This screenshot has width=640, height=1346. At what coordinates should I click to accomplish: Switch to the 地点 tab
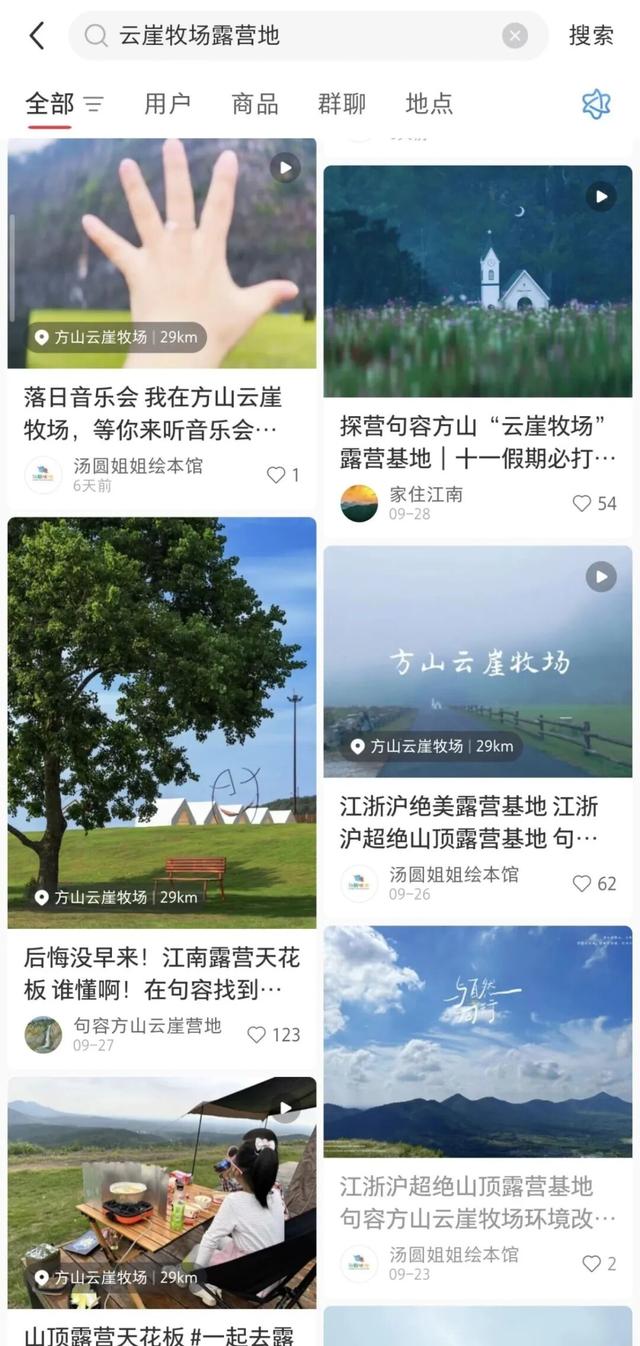coord(429,103)
